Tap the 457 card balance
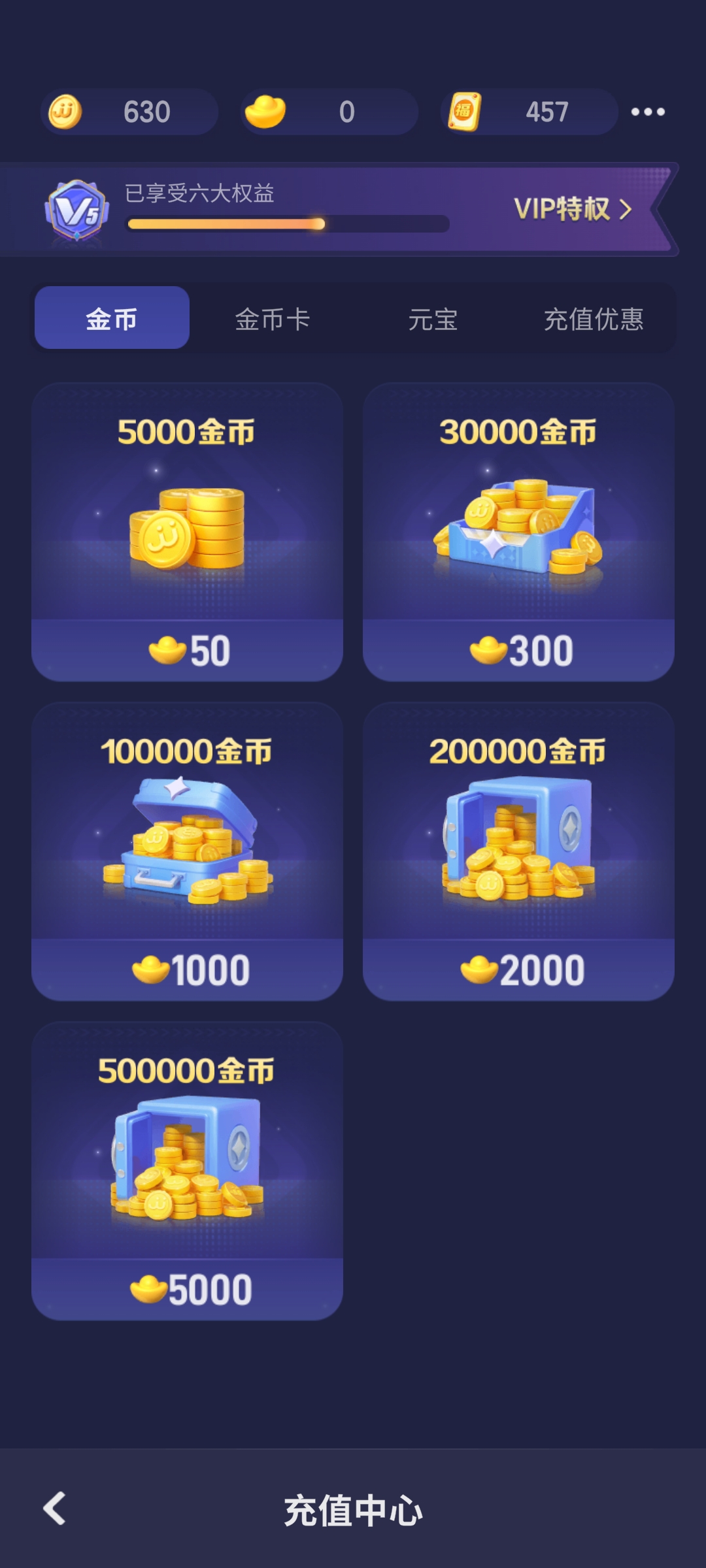 (x=529, y=112)
